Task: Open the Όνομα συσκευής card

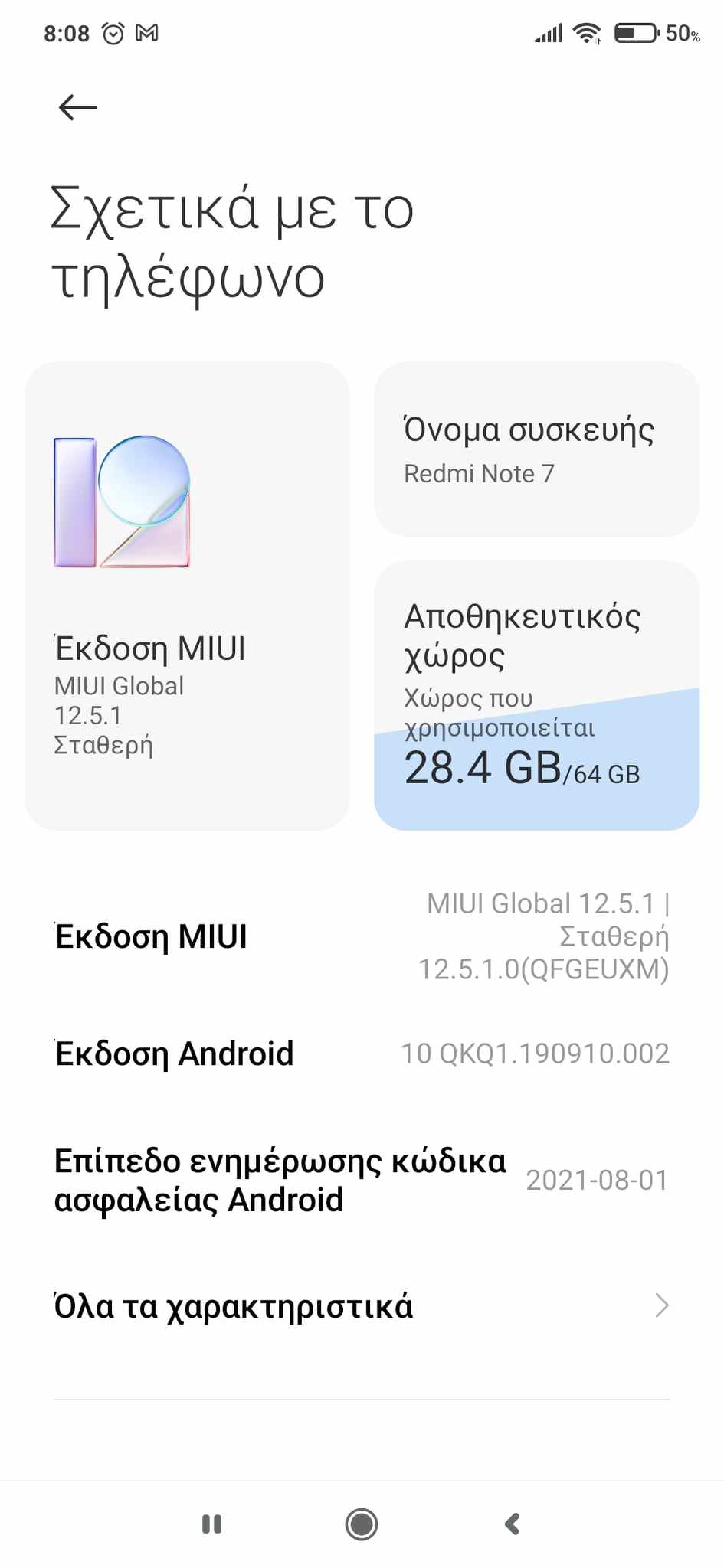Action: pyautogui.click(x=536, y=449)
